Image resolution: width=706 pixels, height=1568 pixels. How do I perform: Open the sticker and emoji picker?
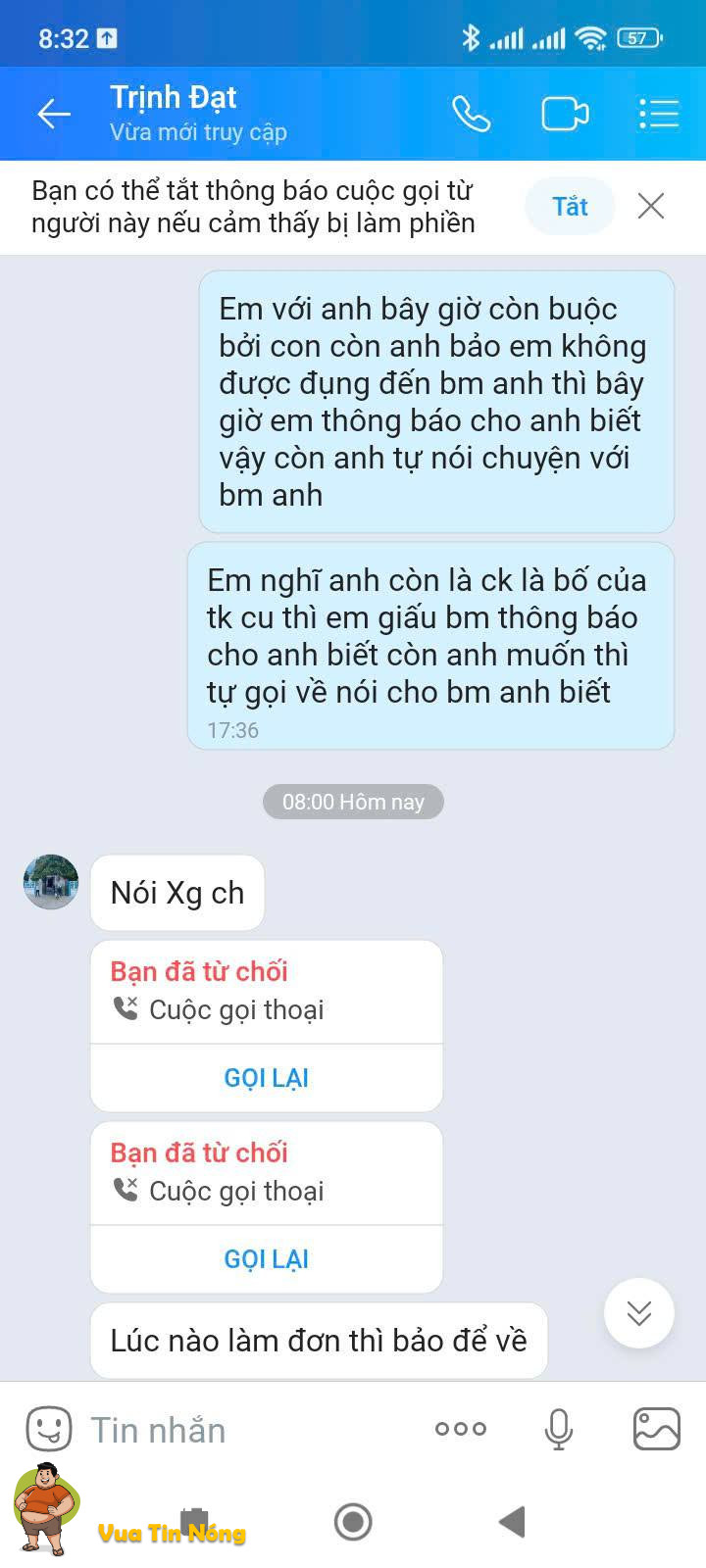[x=49, y=1430]
